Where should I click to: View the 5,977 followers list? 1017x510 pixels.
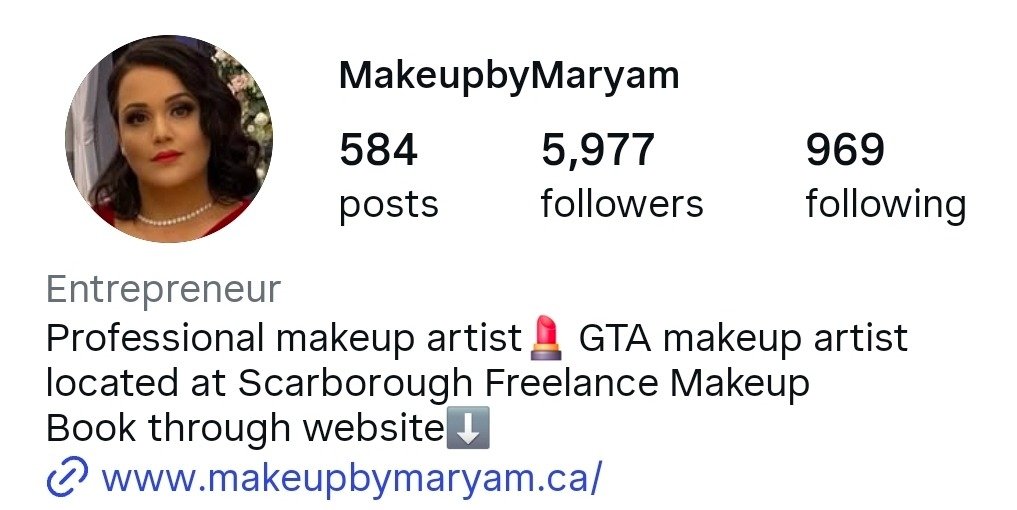coord(621,176)
